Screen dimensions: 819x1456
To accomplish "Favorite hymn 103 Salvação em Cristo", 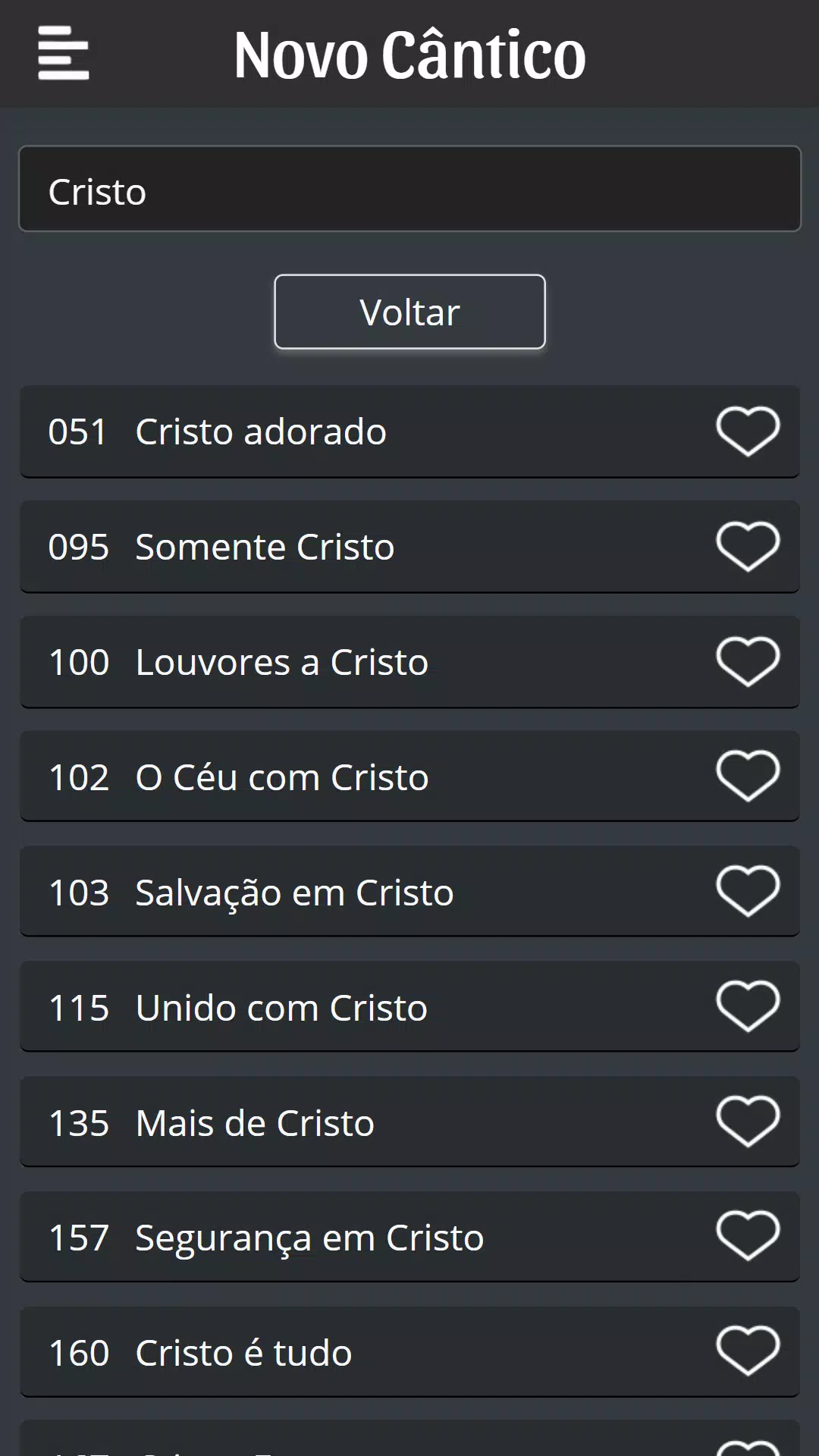I will coord(748,892).
